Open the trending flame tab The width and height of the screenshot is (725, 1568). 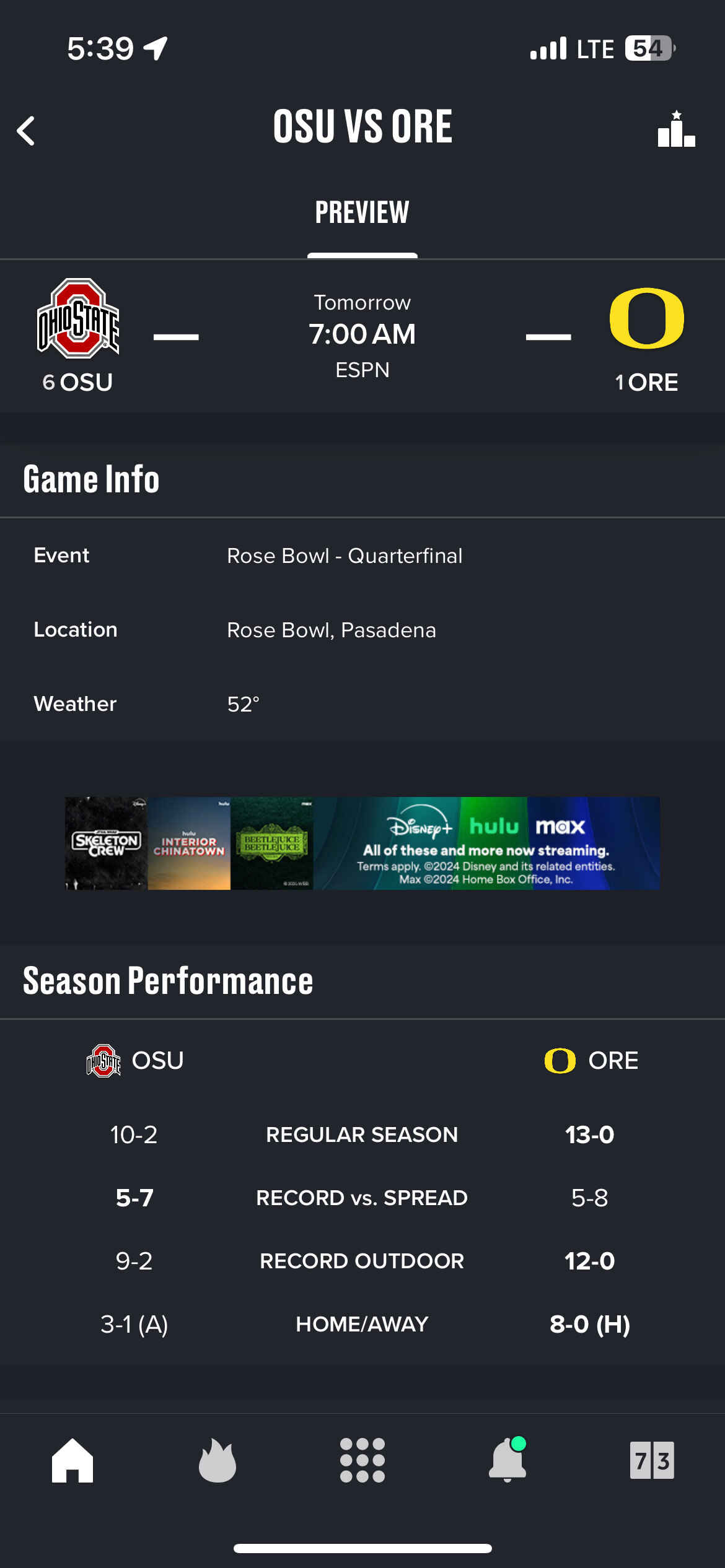click(x=217, y=1460)
